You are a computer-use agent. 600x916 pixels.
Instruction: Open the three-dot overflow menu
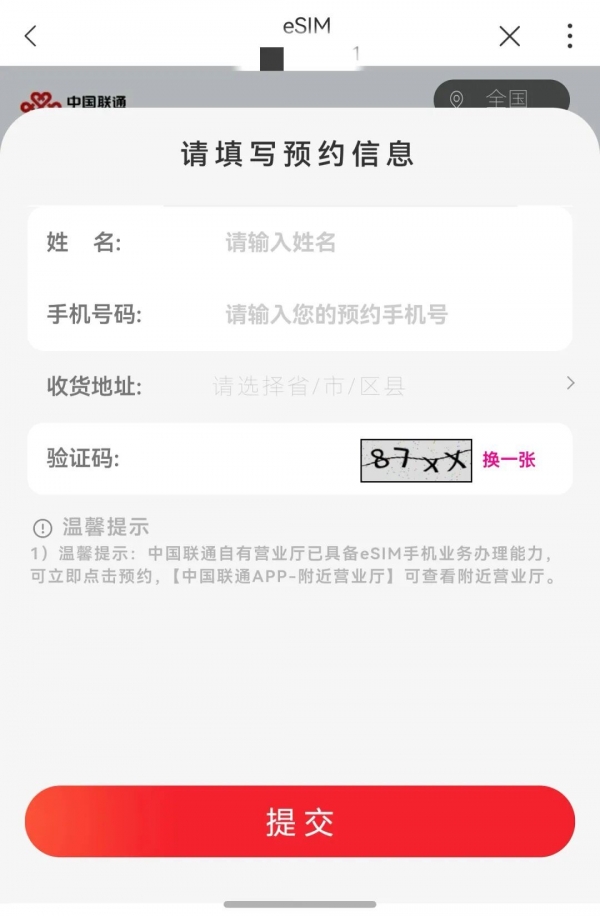tap(569, 37)
